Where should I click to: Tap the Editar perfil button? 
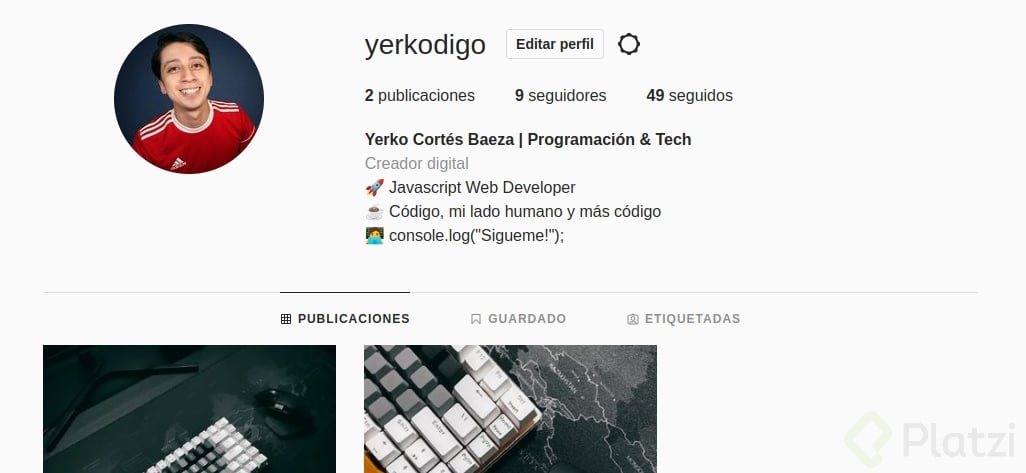coord(554,44)
